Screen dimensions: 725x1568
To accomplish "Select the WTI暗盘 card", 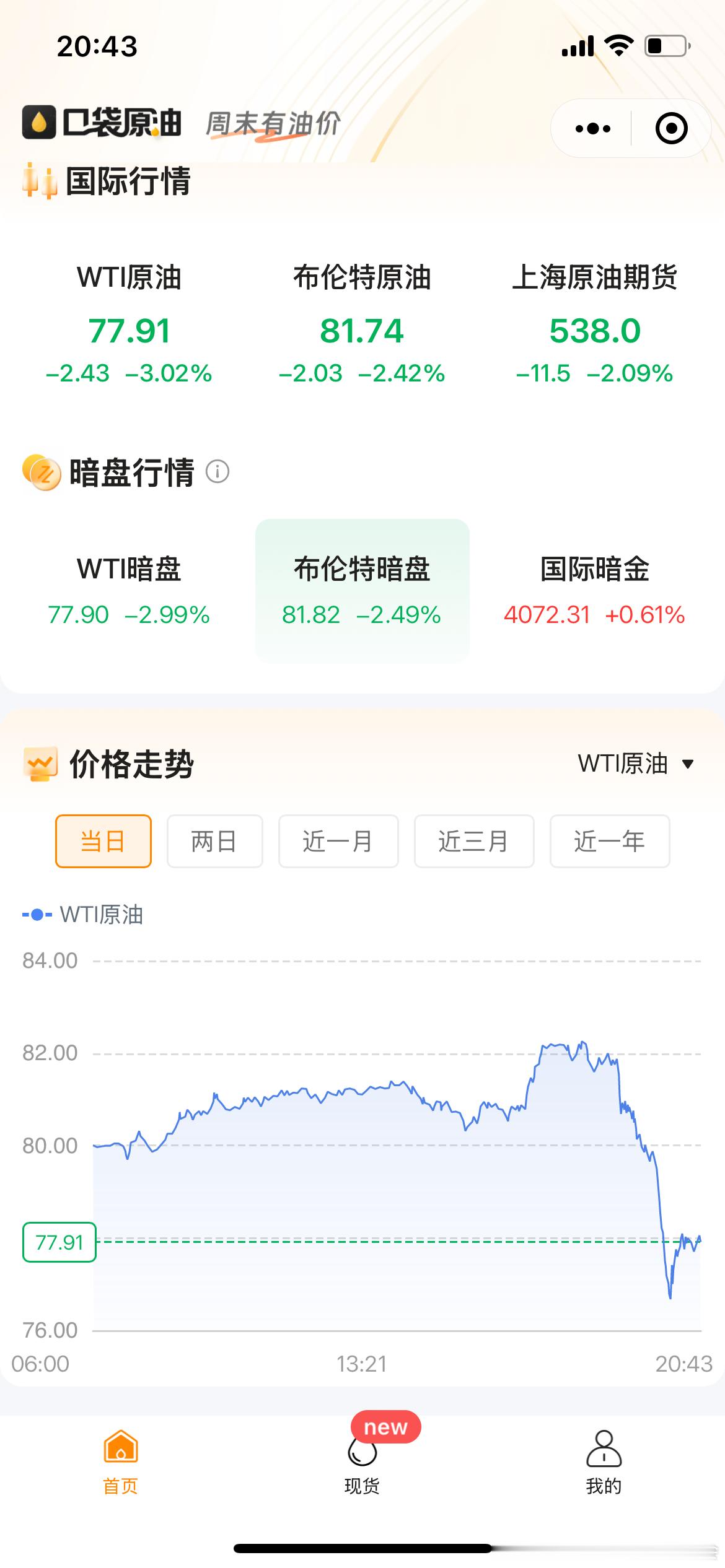I will [x=129, y=590].
